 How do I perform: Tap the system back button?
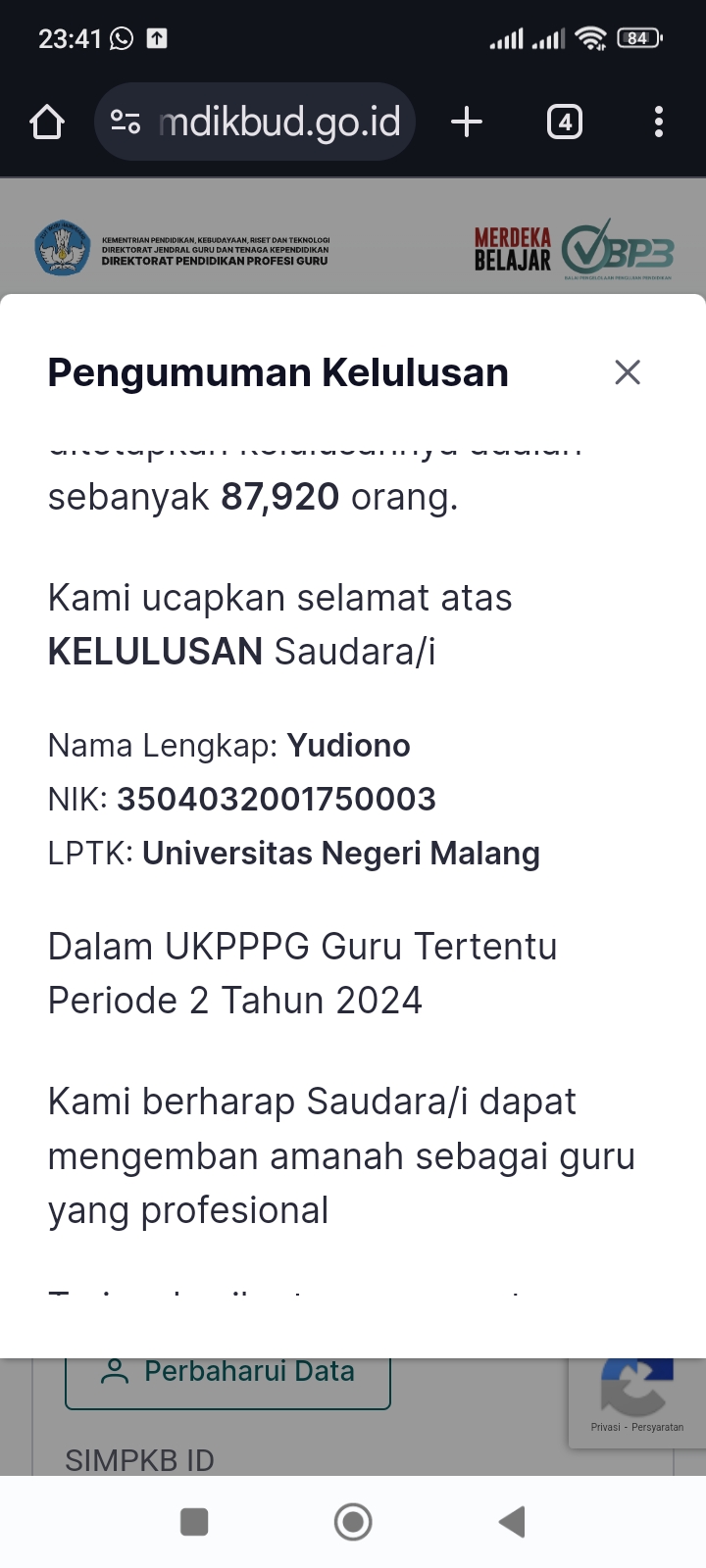click(512, 1522)
